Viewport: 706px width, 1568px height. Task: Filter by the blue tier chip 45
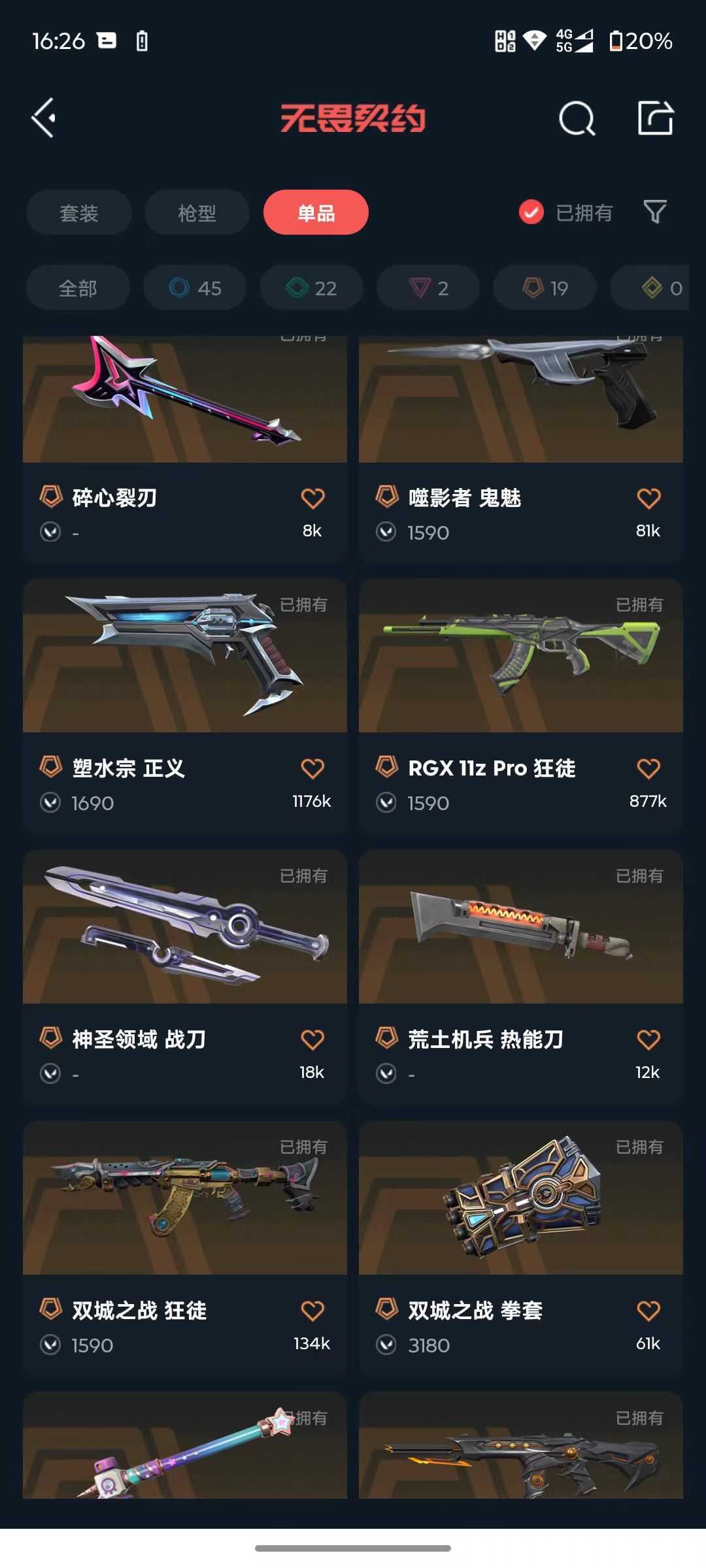(195, 288)
